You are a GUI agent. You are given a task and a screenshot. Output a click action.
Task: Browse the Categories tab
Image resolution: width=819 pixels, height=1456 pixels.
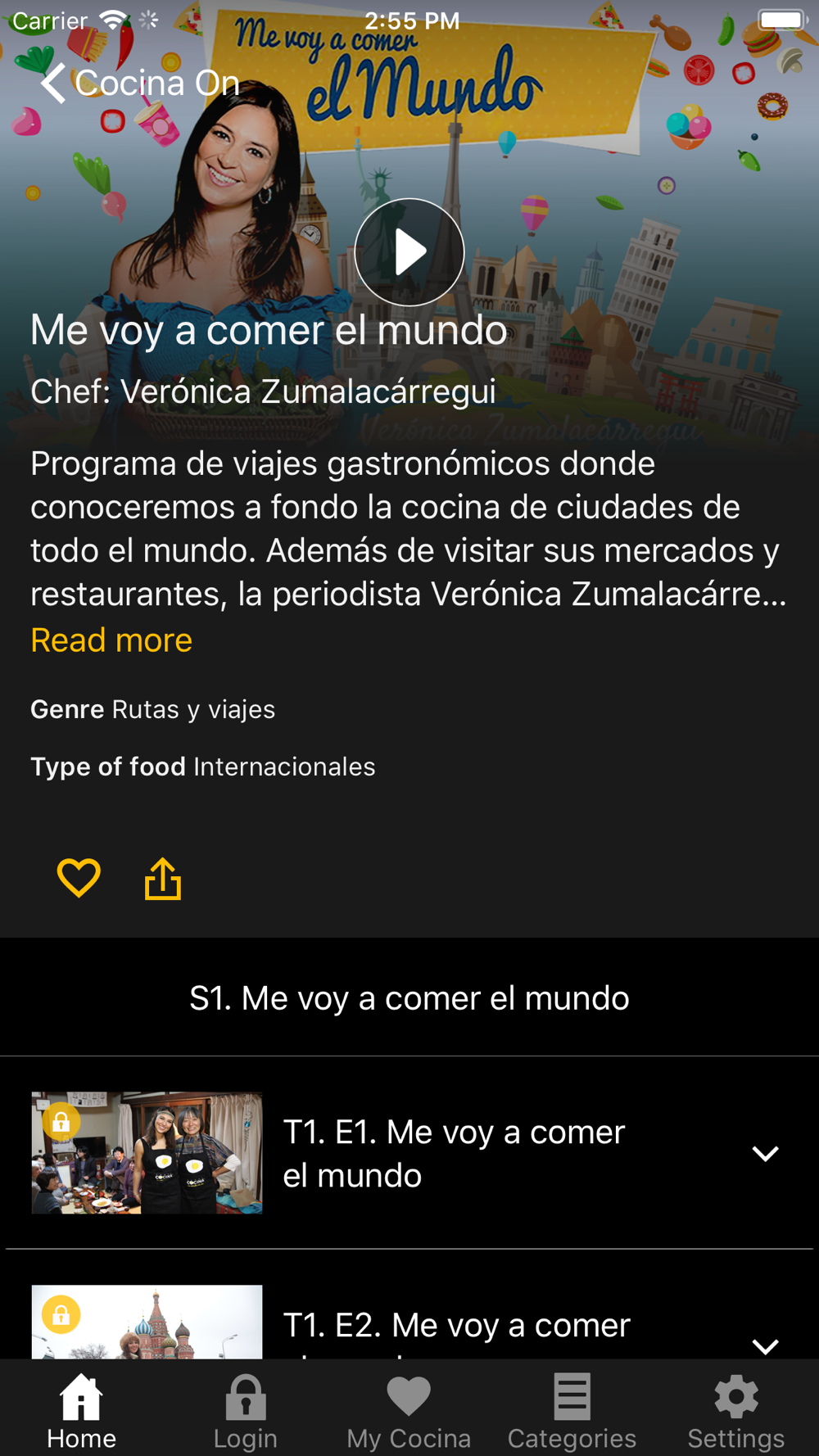572,1410
